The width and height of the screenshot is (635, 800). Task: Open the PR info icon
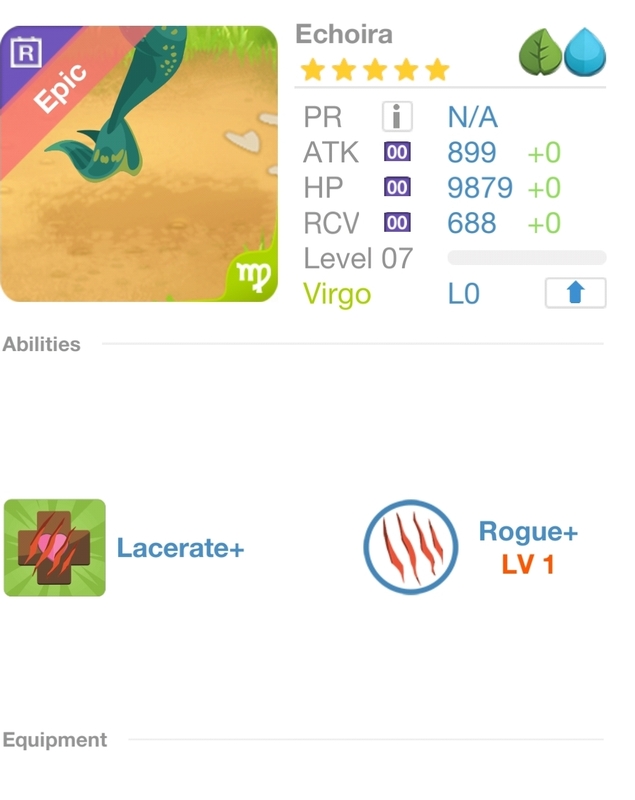pyautogui.click(x=397, y=118)
